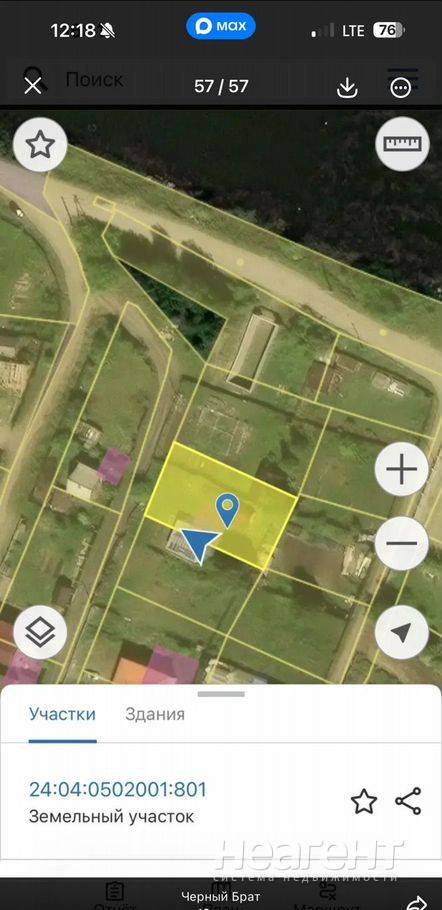This screenshot has height=910, width=442.
Task: Zoom in on the map with plus
Action: 402,470
